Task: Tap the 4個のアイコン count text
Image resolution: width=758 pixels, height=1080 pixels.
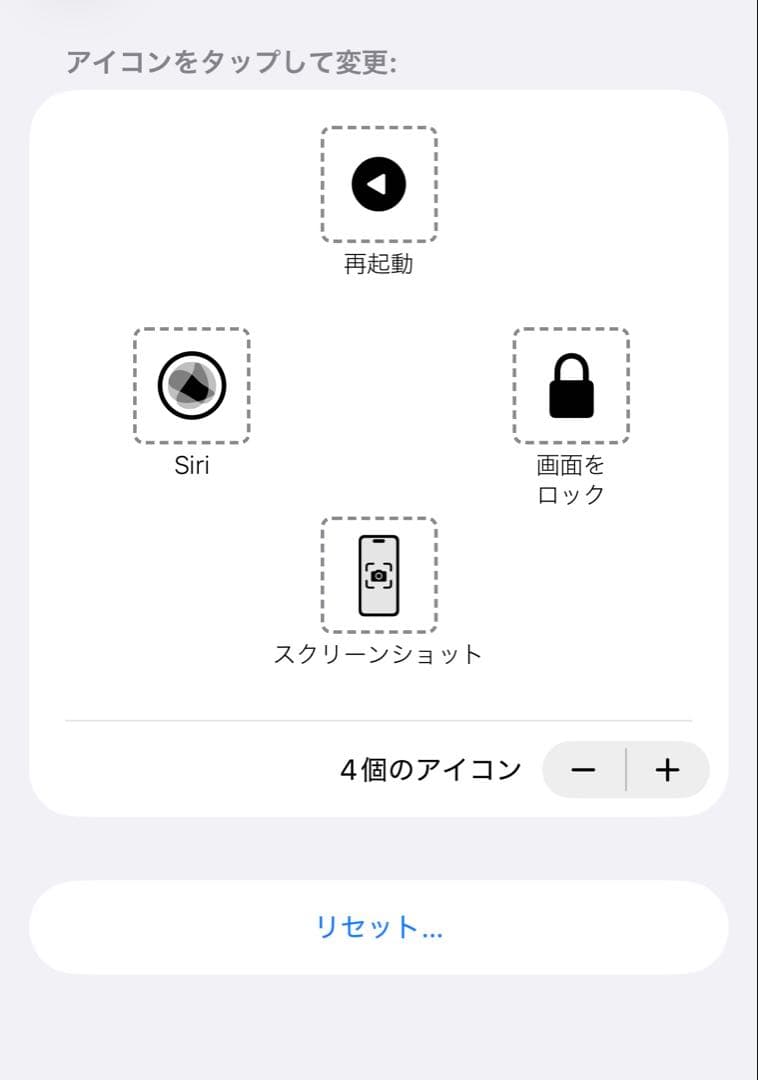Action: pyautogui.click(x=428, y=769)
